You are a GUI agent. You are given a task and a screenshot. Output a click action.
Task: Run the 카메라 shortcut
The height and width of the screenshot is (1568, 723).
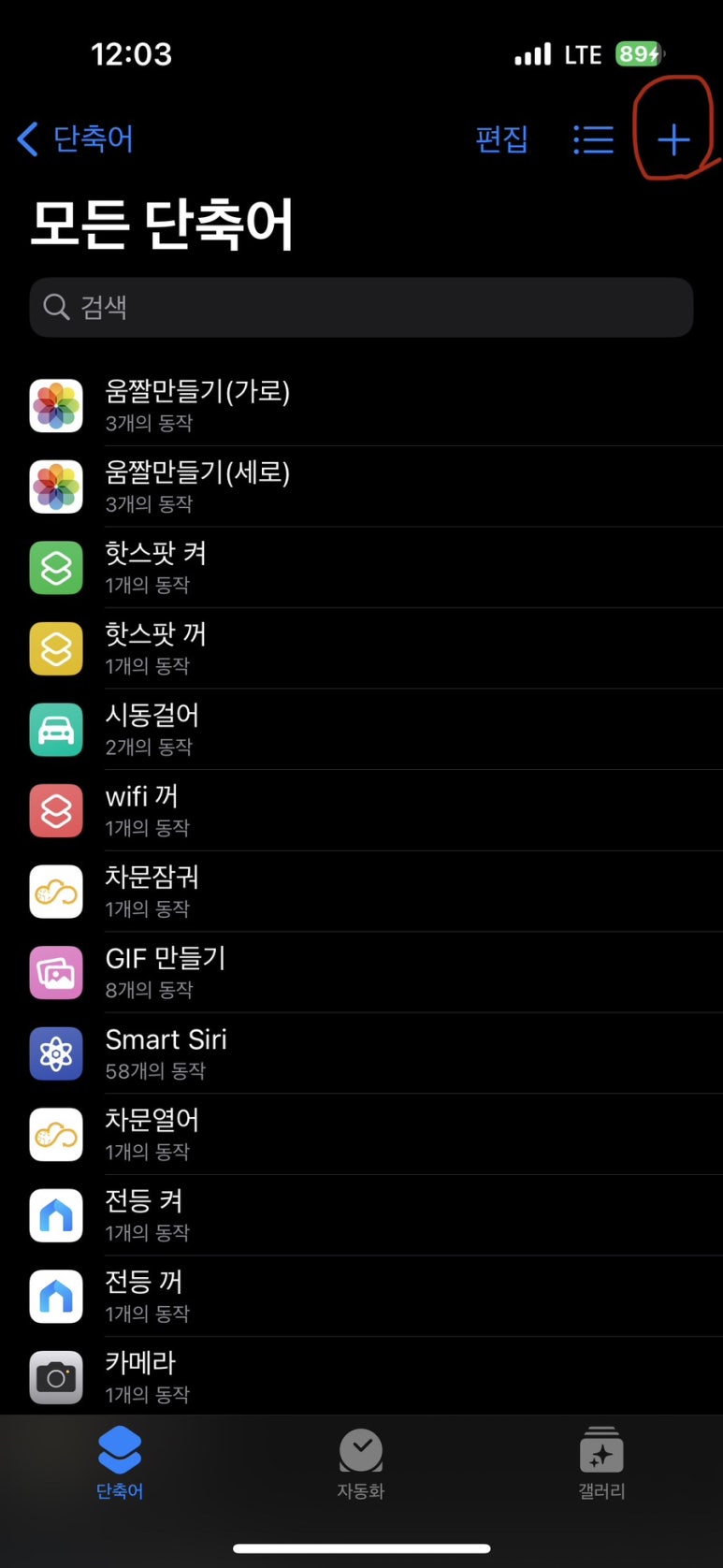point(140,1376)
